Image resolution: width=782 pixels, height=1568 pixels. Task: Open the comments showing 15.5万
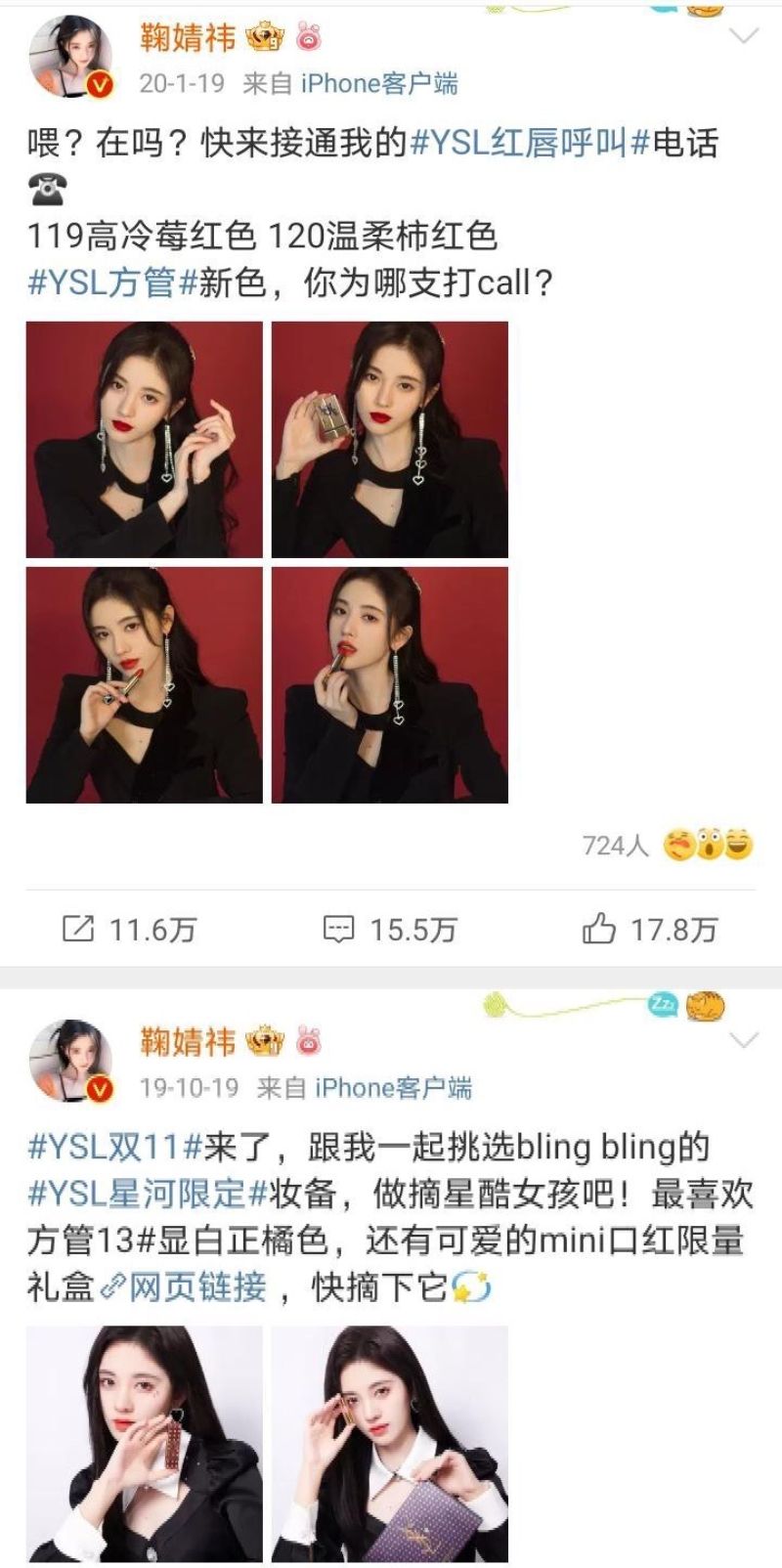(x=390, y=929)
